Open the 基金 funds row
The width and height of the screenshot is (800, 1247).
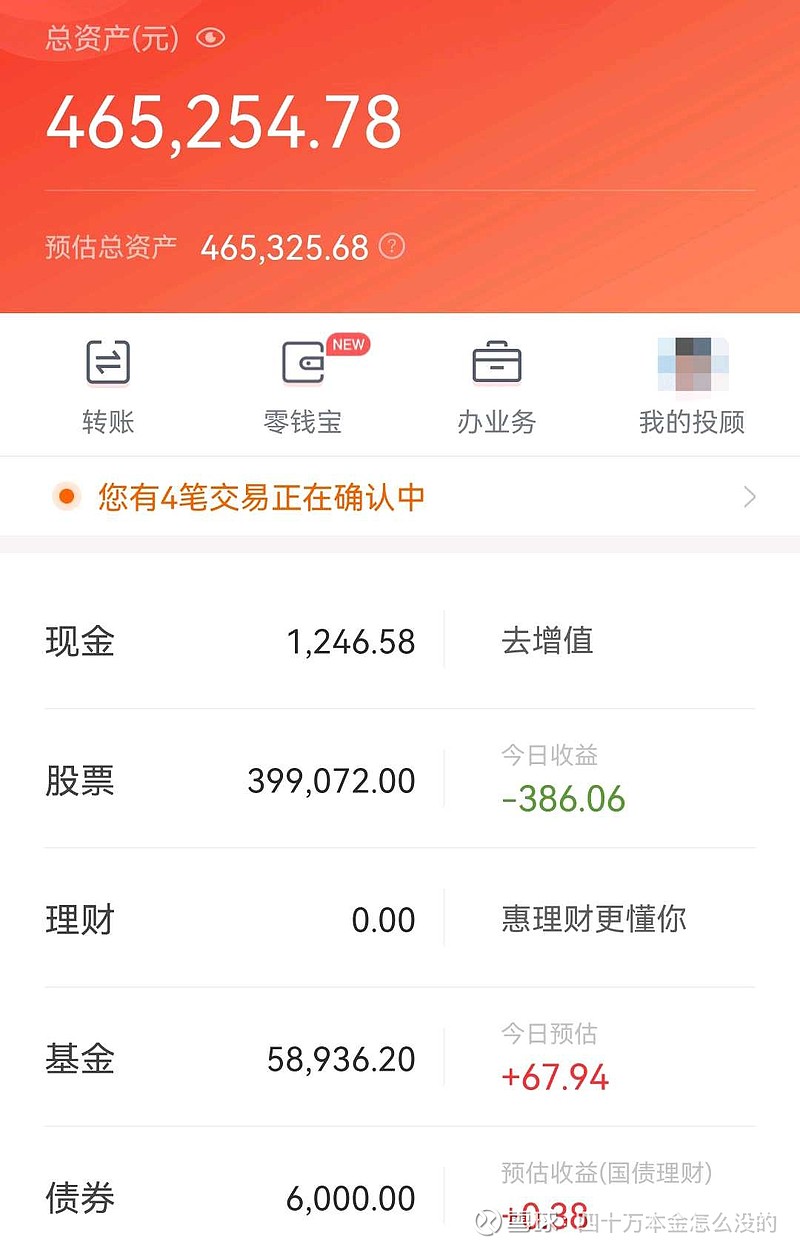230,1058
